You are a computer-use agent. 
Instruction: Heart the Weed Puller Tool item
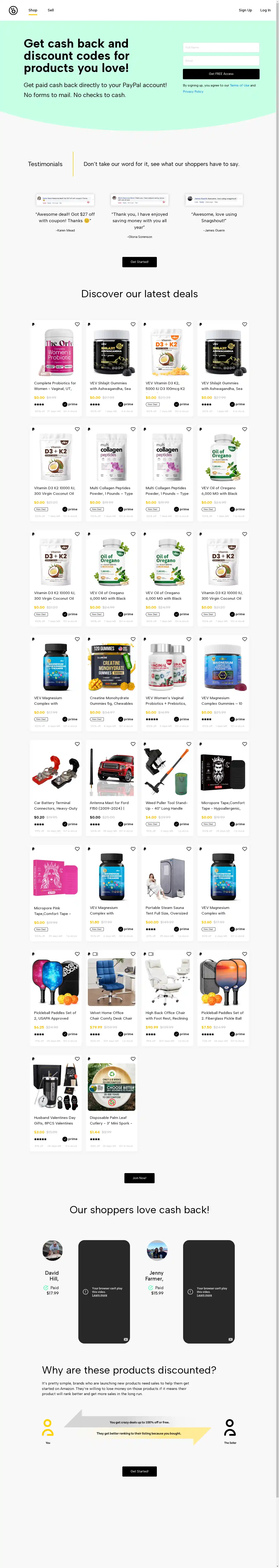click(x=189, y=744)
